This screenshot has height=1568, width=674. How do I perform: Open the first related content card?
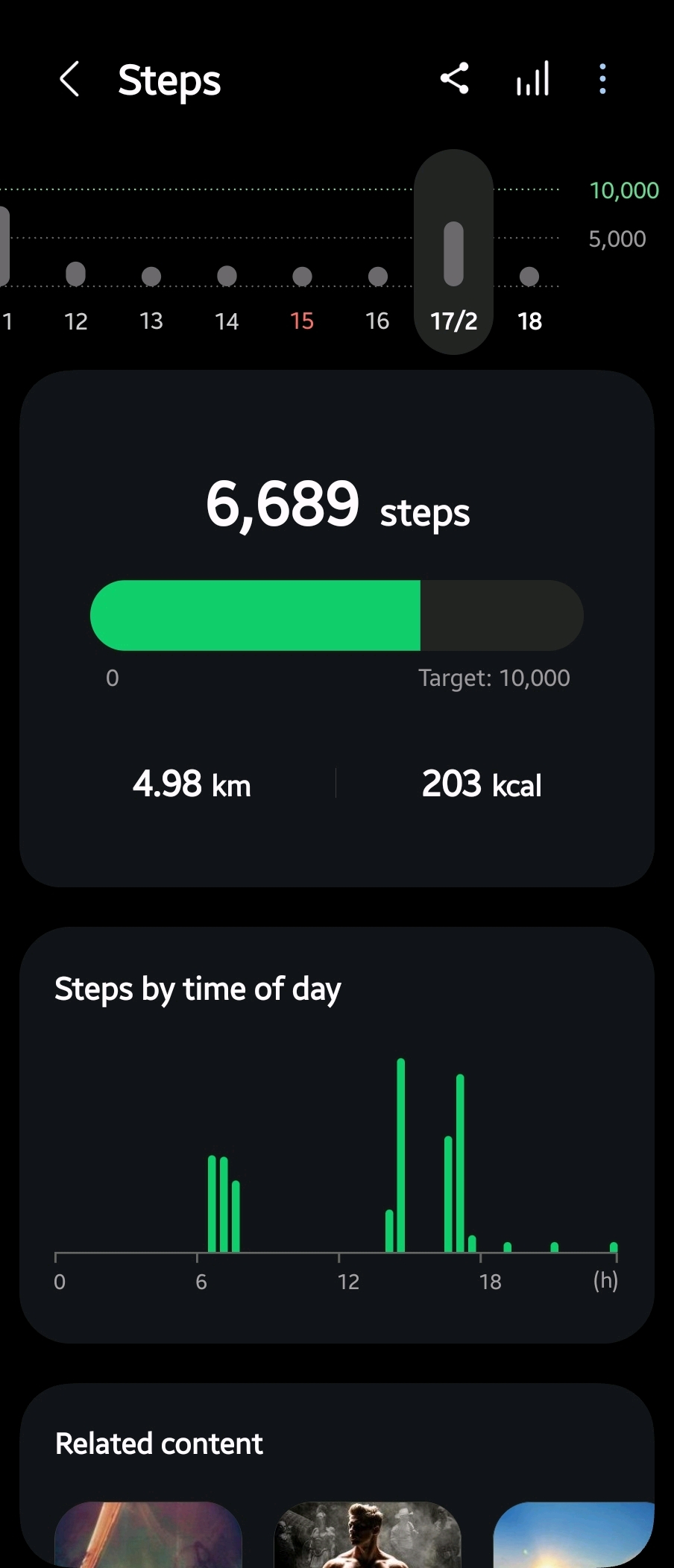pyautogui.click(x=148, y=1536)
